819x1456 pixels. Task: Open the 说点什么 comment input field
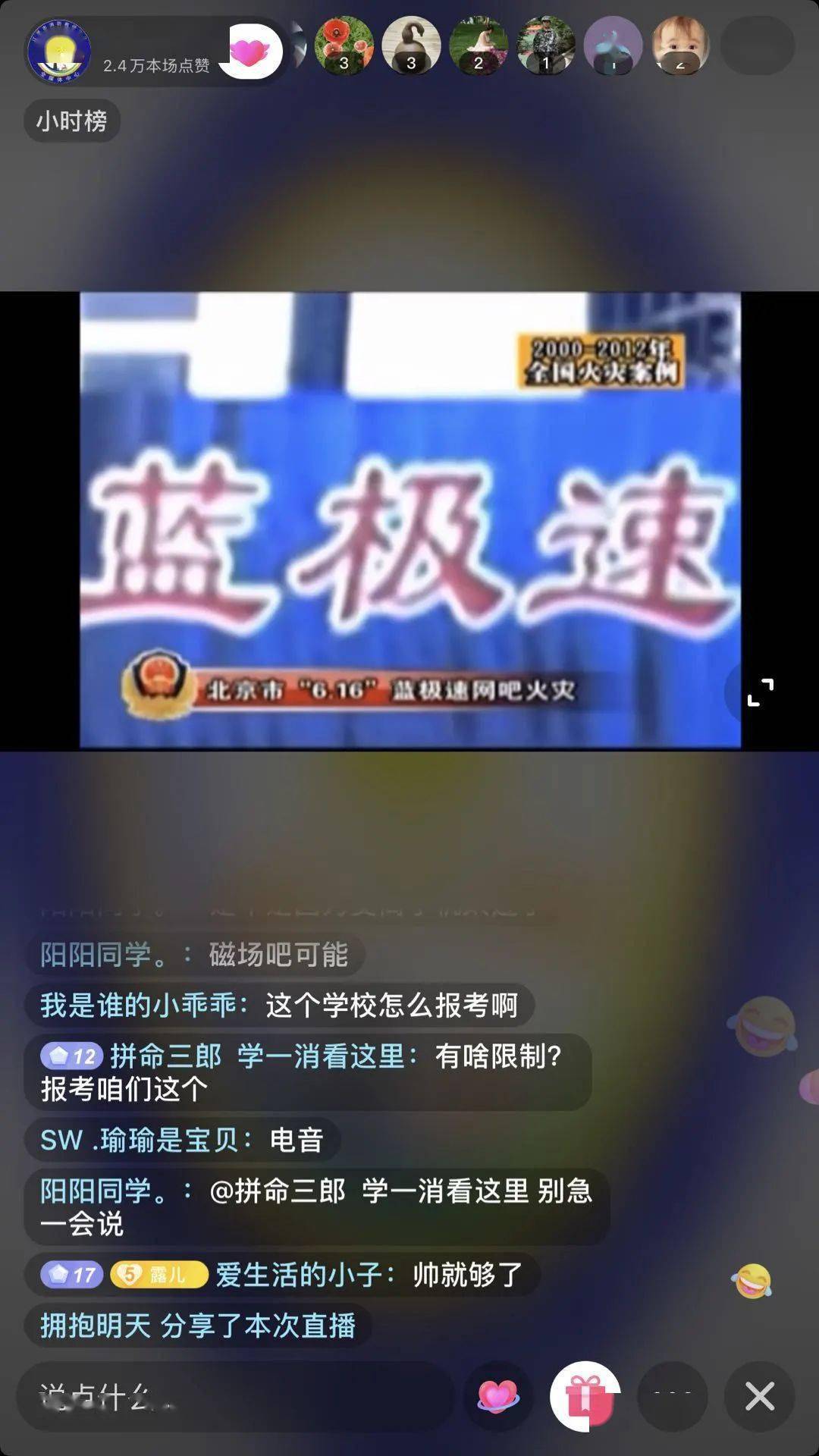pos(227,1396)
